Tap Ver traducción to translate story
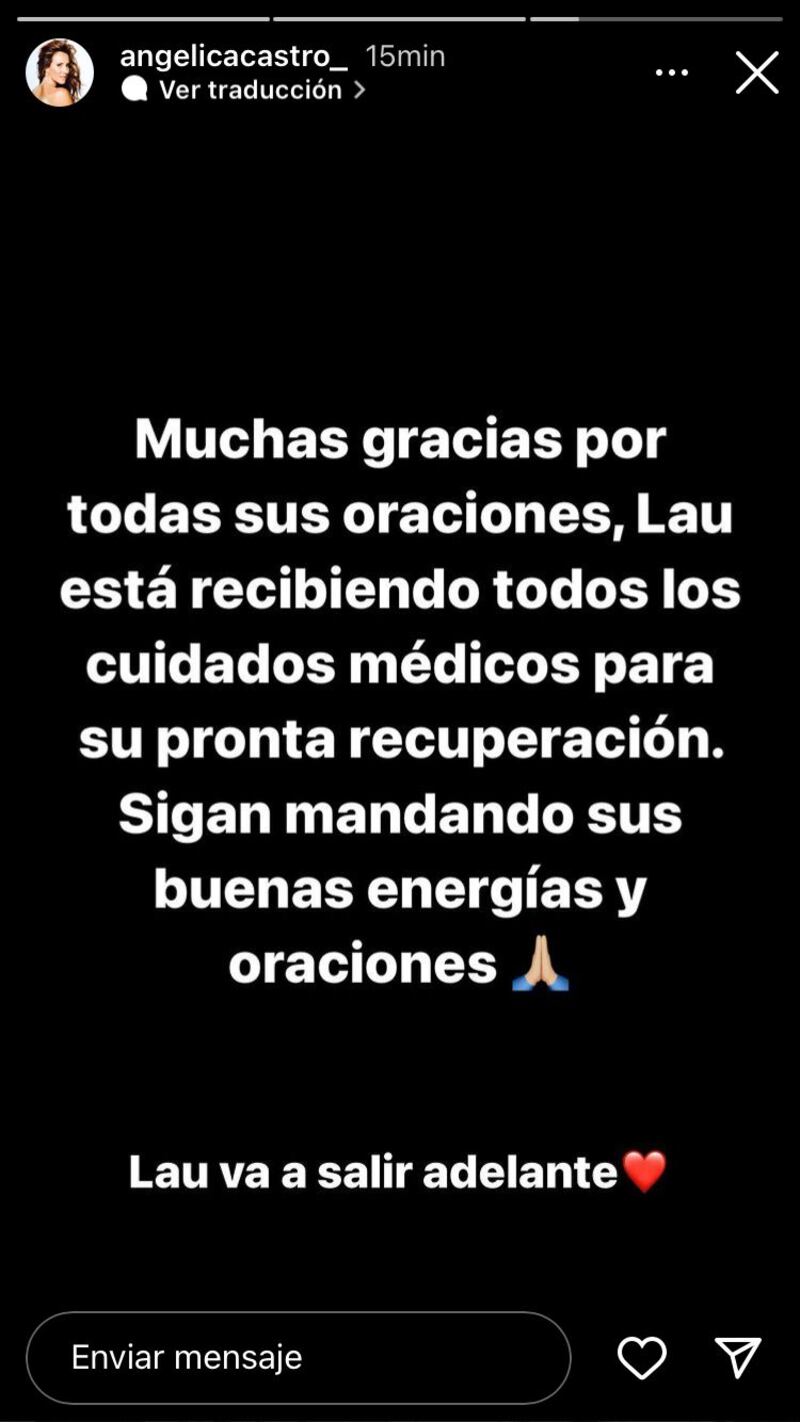800x1422 pixels. [x=250, y=90]
